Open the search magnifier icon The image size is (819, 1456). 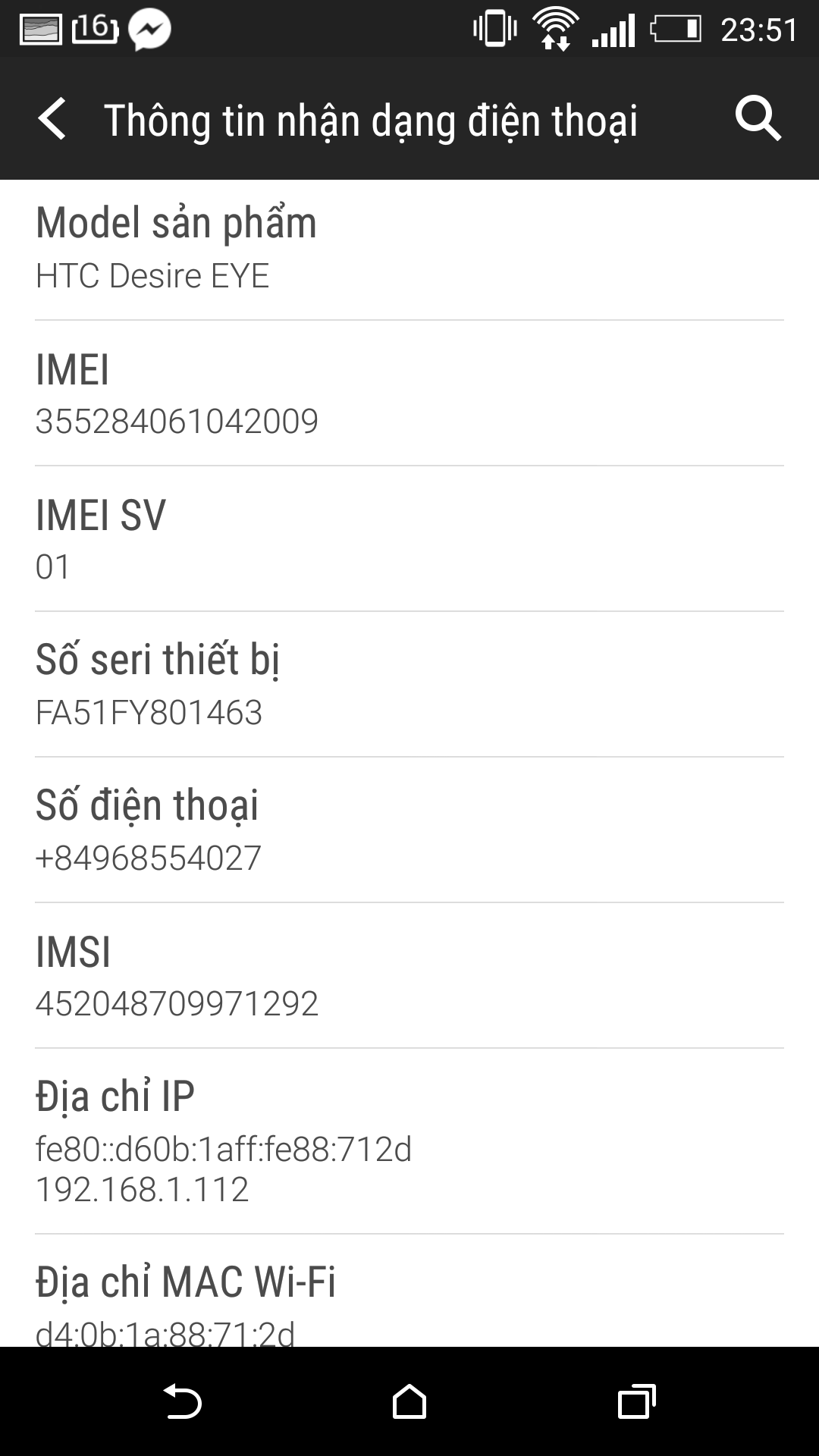(x=758, y=118)
